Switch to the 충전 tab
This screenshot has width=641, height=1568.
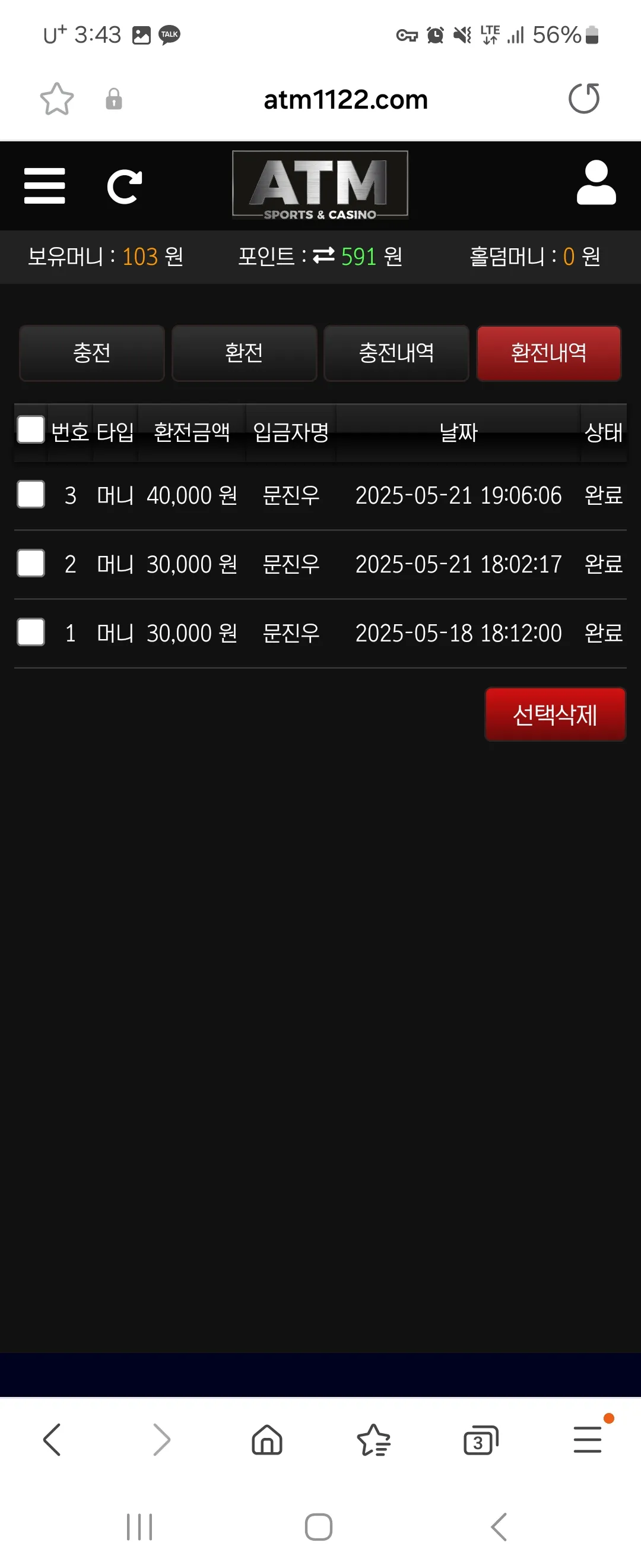click(92, 353)
